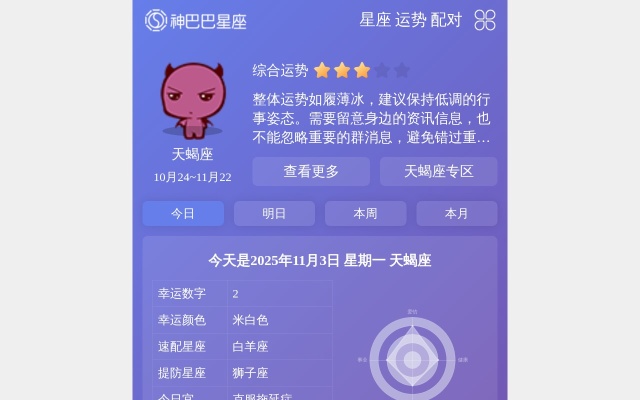Tap 查看更多 to read full fortune
The width and height of the screenshot is (640, 400).
pyautogui.click(x=311, y=171)
